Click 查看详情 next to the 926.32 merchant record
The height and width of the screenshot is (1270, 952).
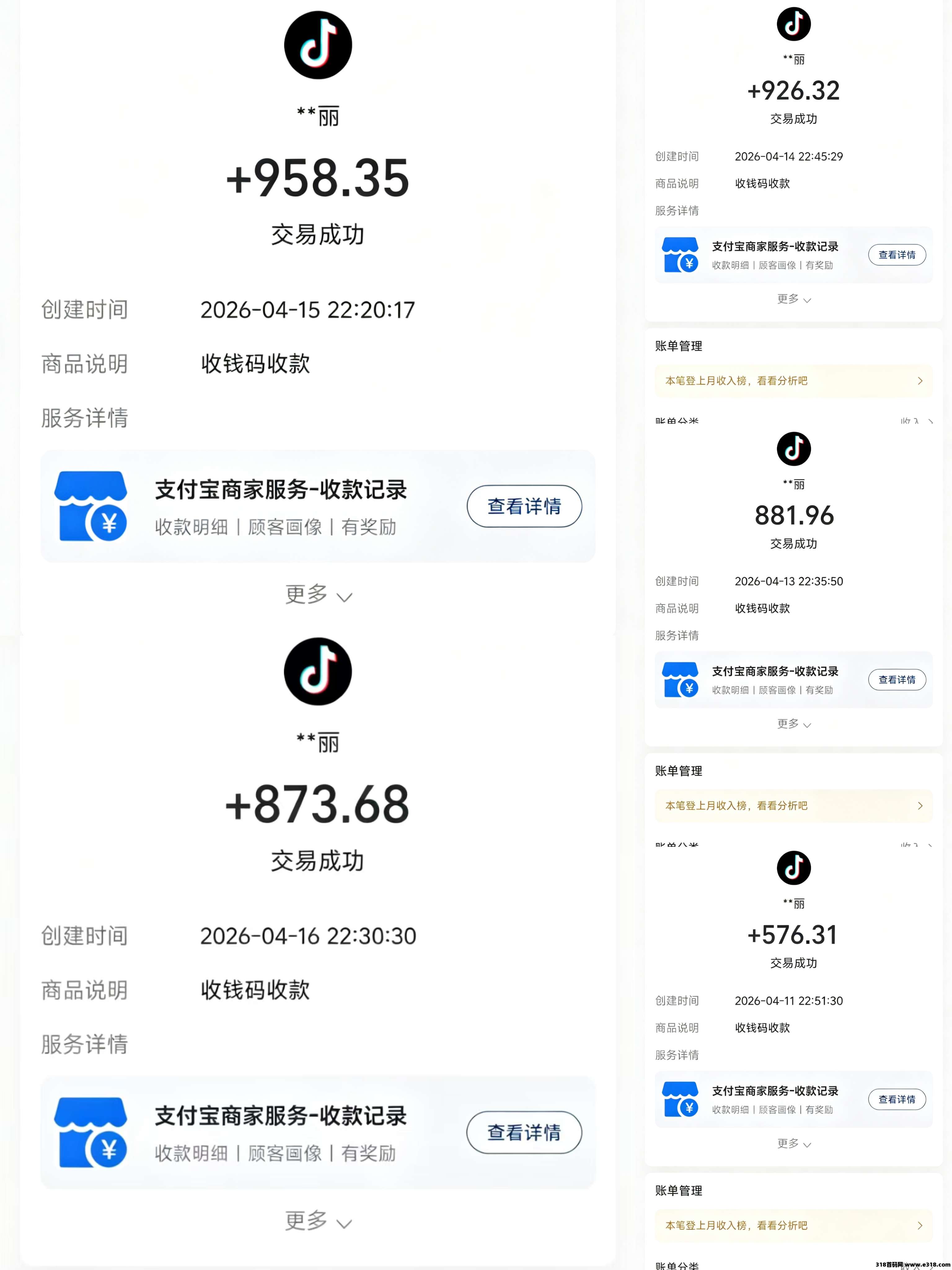pyautogui.click(x=897, y=254)
